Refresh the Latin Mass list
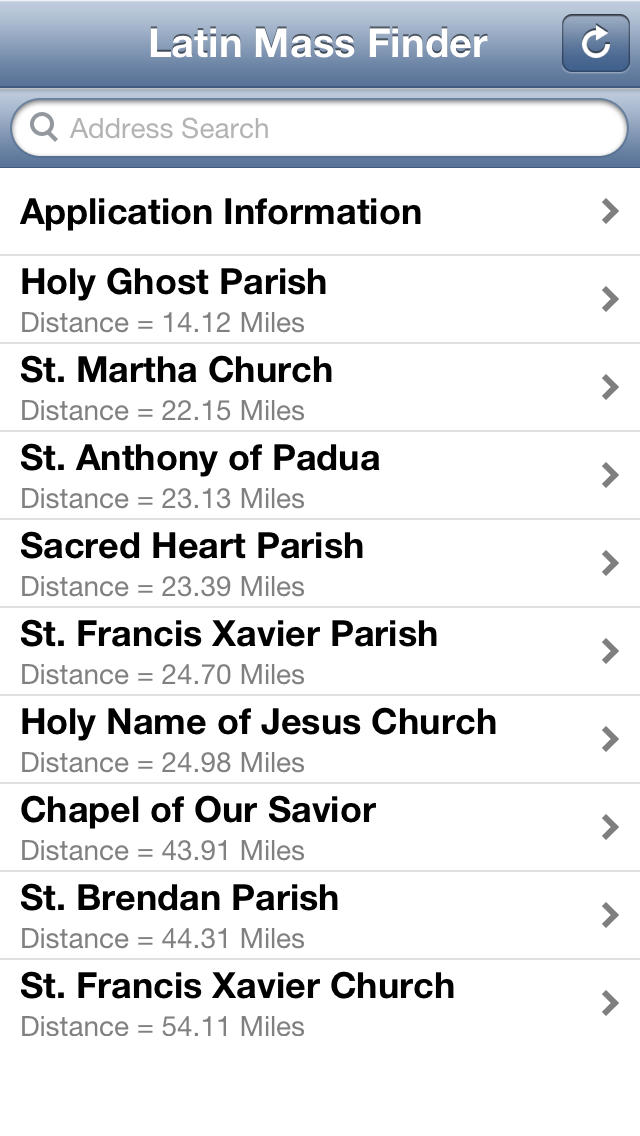Viewport: 640px width, 1136px height. pyautogui.click(x=596, y=43)
